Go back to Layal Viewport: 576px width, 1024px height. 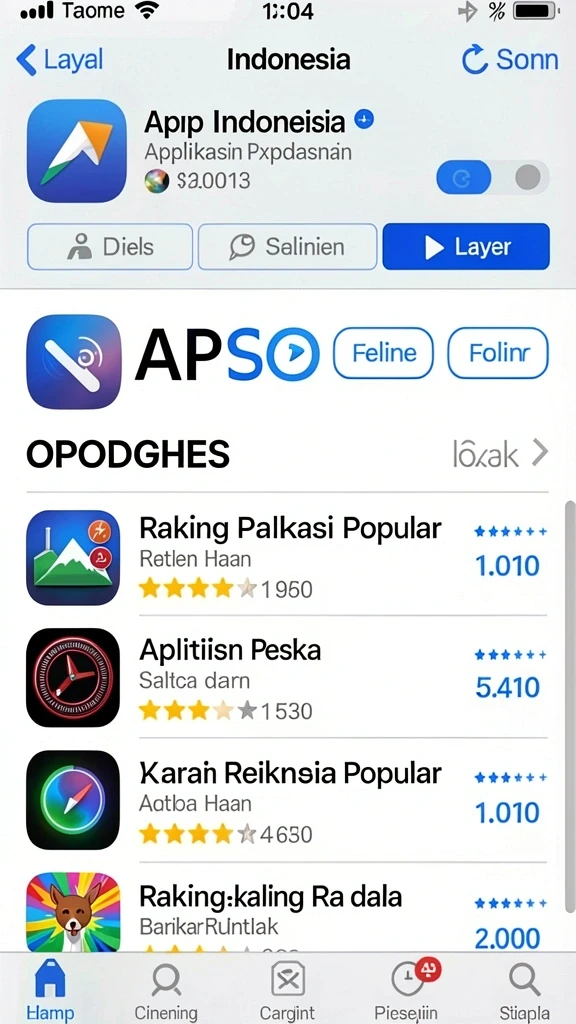click(x=60, y=60)
